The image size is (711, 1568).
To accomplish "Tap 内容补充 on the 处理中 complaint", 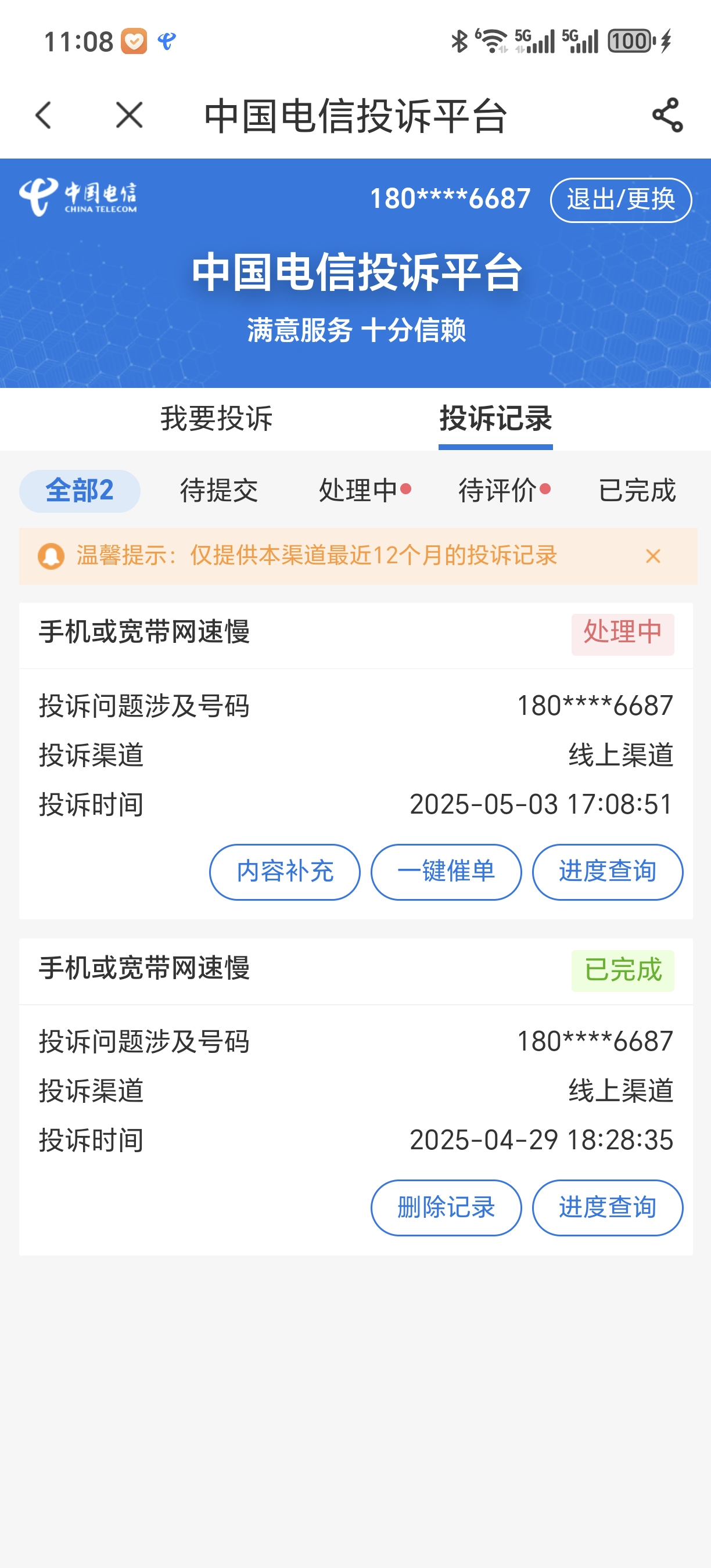I will click(x=285, y=872).
